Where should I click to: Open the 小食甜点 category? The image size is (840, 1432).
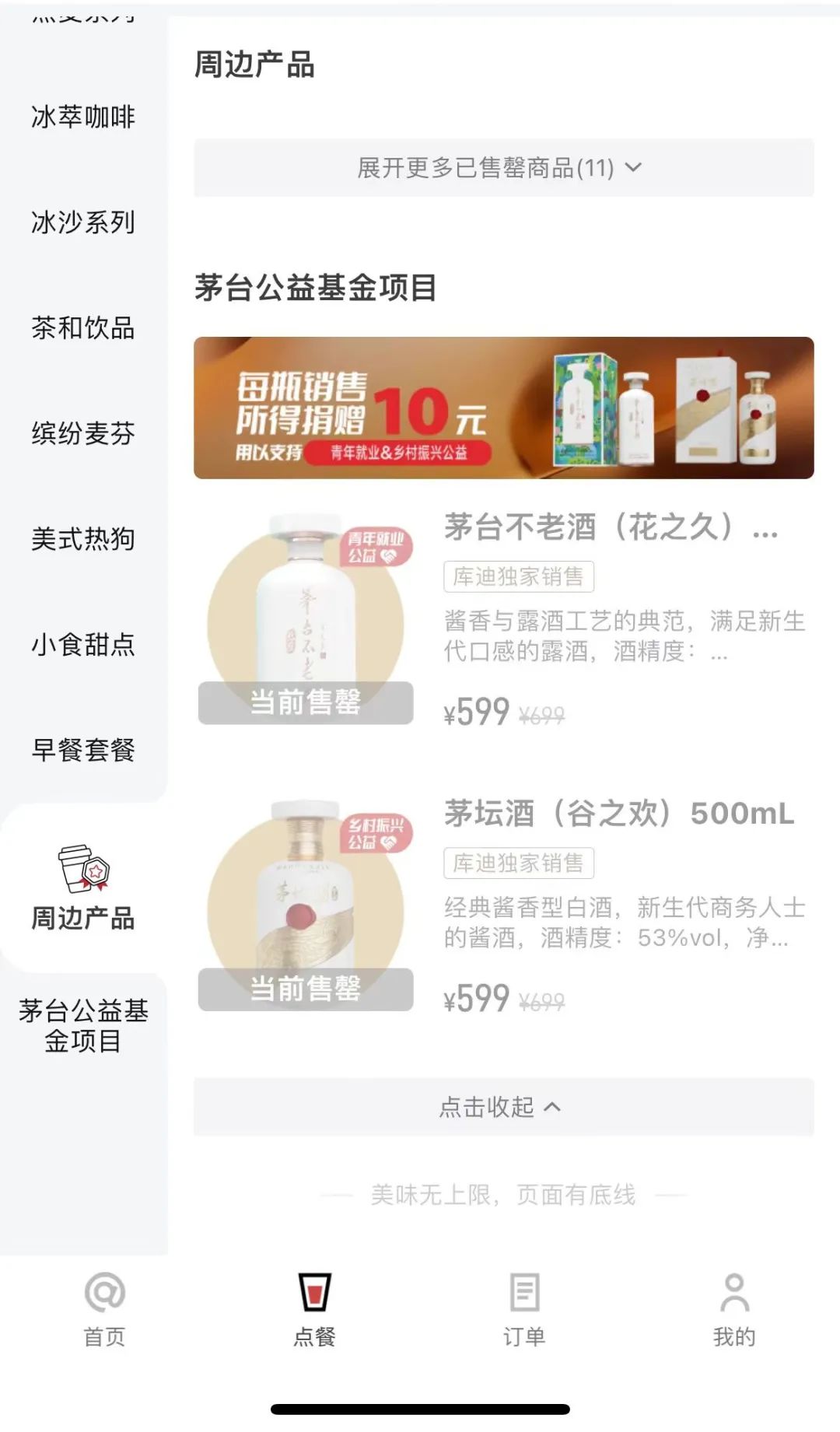83,644
